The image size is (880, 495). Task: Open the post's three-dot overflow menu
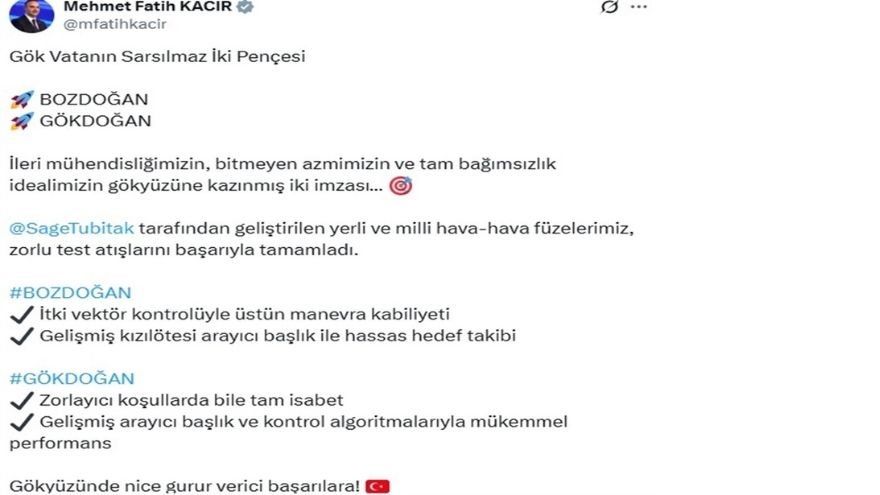tap(638, 7)
